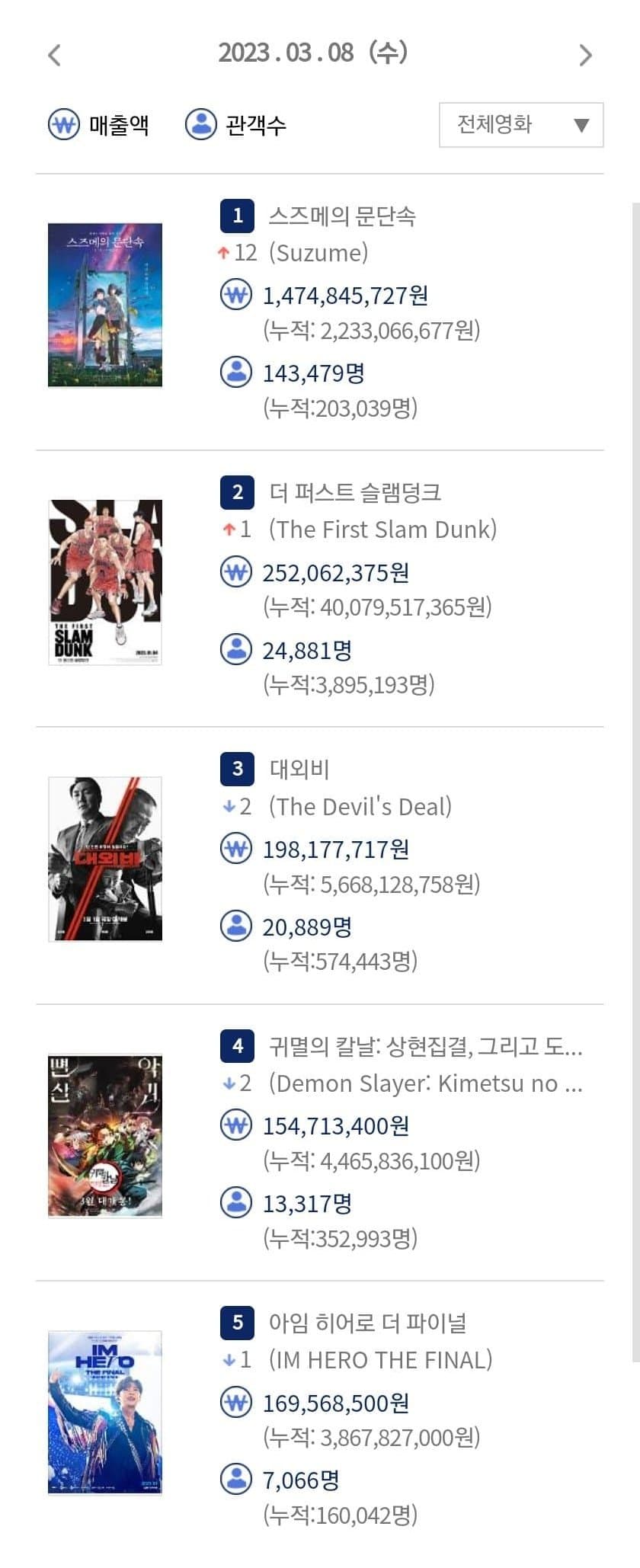
Task: Open The First Slam Dunk entry
Action: coord(355,493)
